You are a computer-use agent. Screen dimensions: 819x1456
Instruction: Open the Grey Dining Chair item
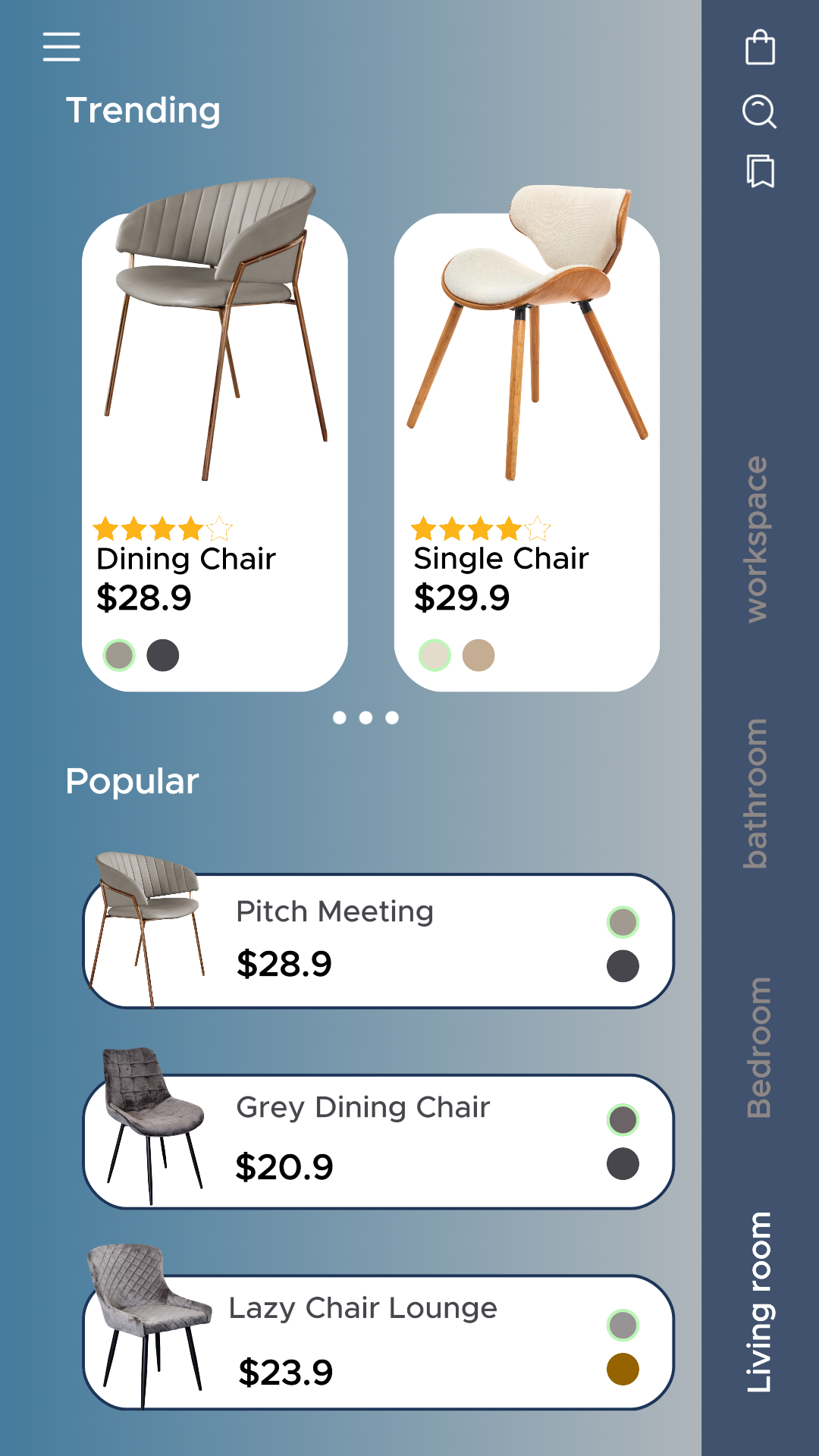[378, 1141]
